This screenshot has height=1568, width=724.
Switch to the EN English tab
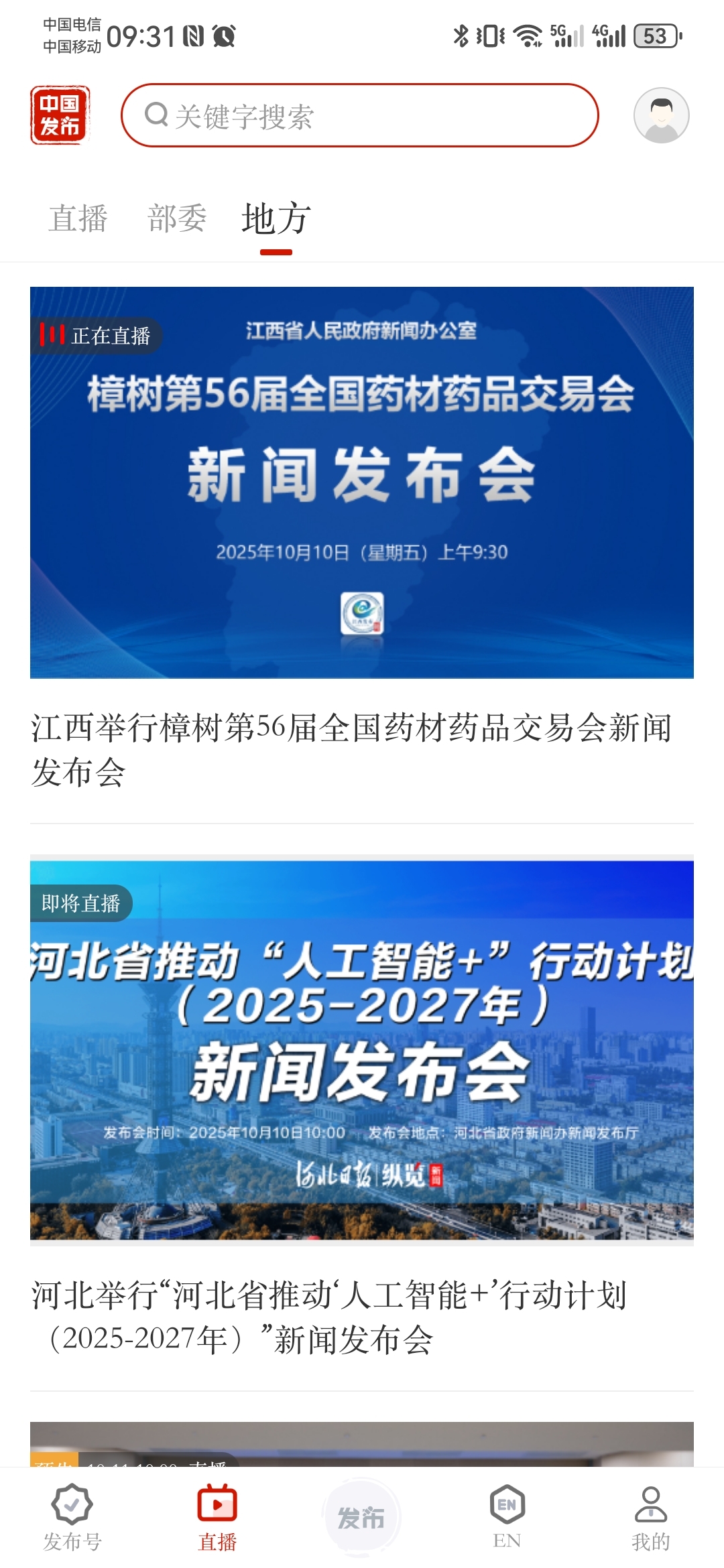(x=507, y=1518)
